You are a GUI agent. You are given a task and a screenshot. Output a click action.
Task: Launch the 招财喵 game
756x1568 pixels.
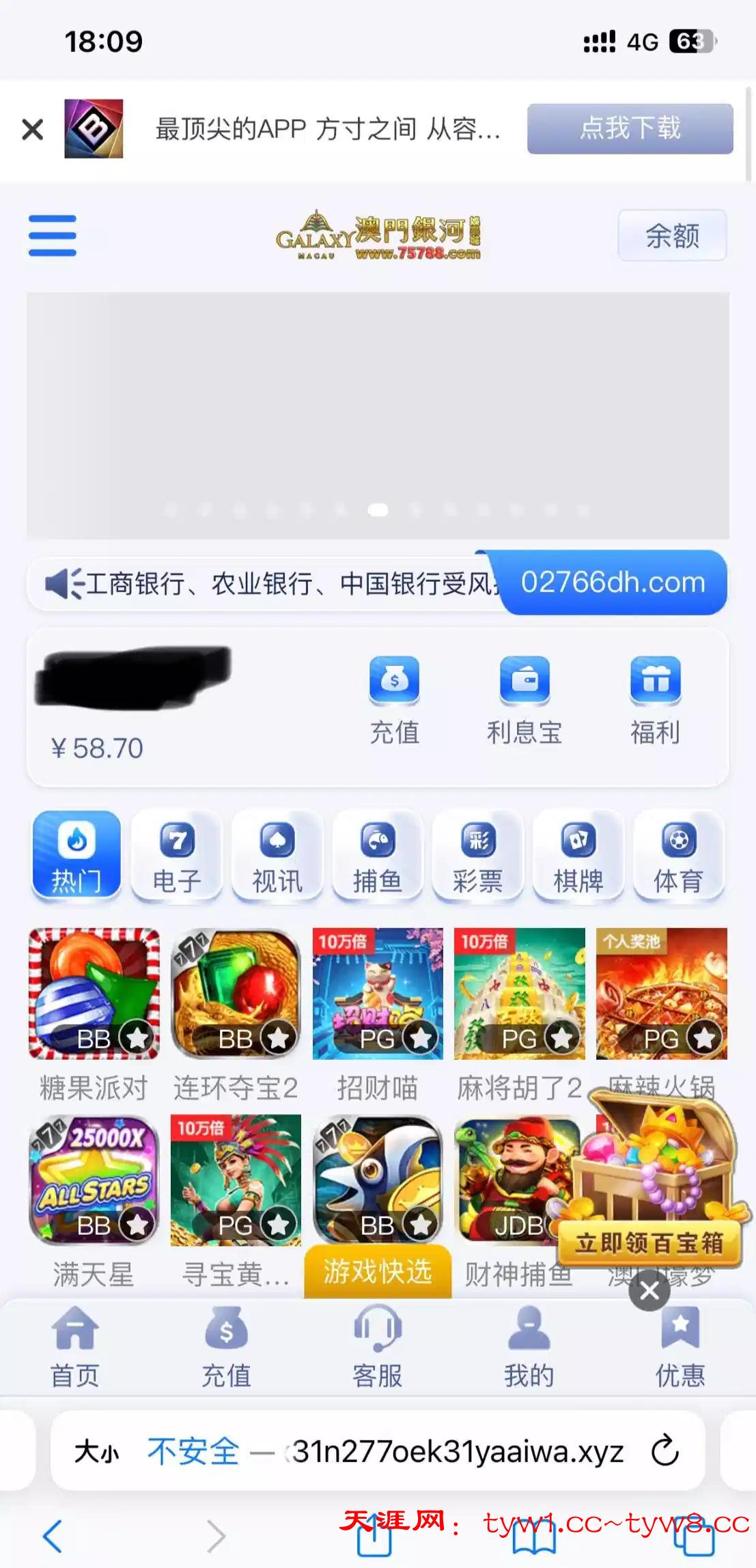pos(378,994)
